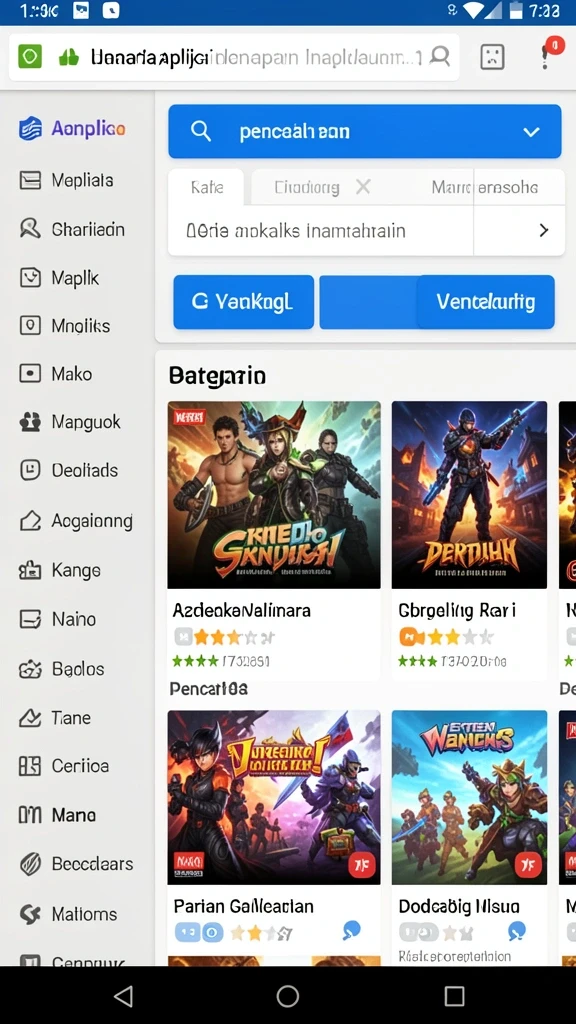576x1024 pixels.
Task: Switch to the Rafe tab
Action: tap(206, 187)
